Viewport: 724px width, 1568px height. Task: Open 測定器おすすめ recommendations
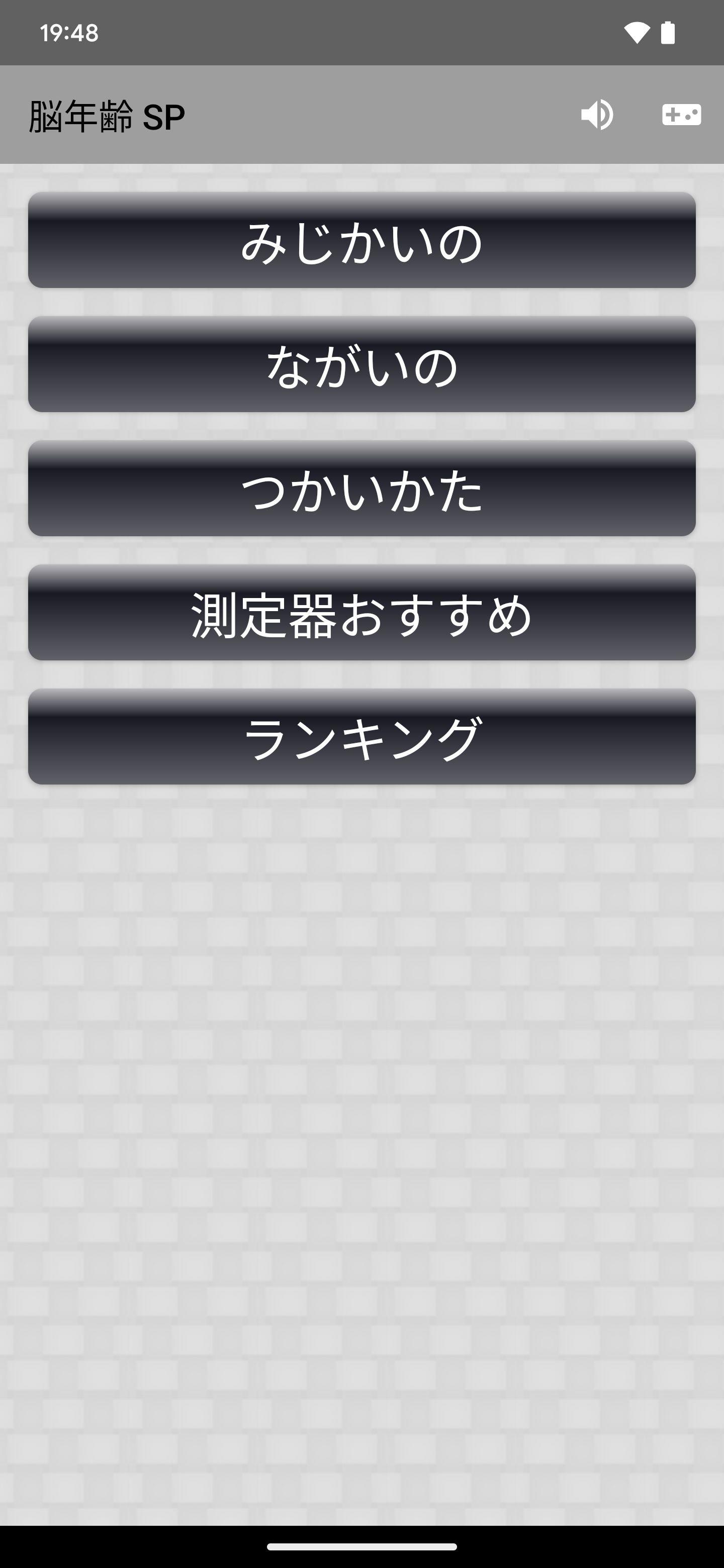tap(361, 612)
